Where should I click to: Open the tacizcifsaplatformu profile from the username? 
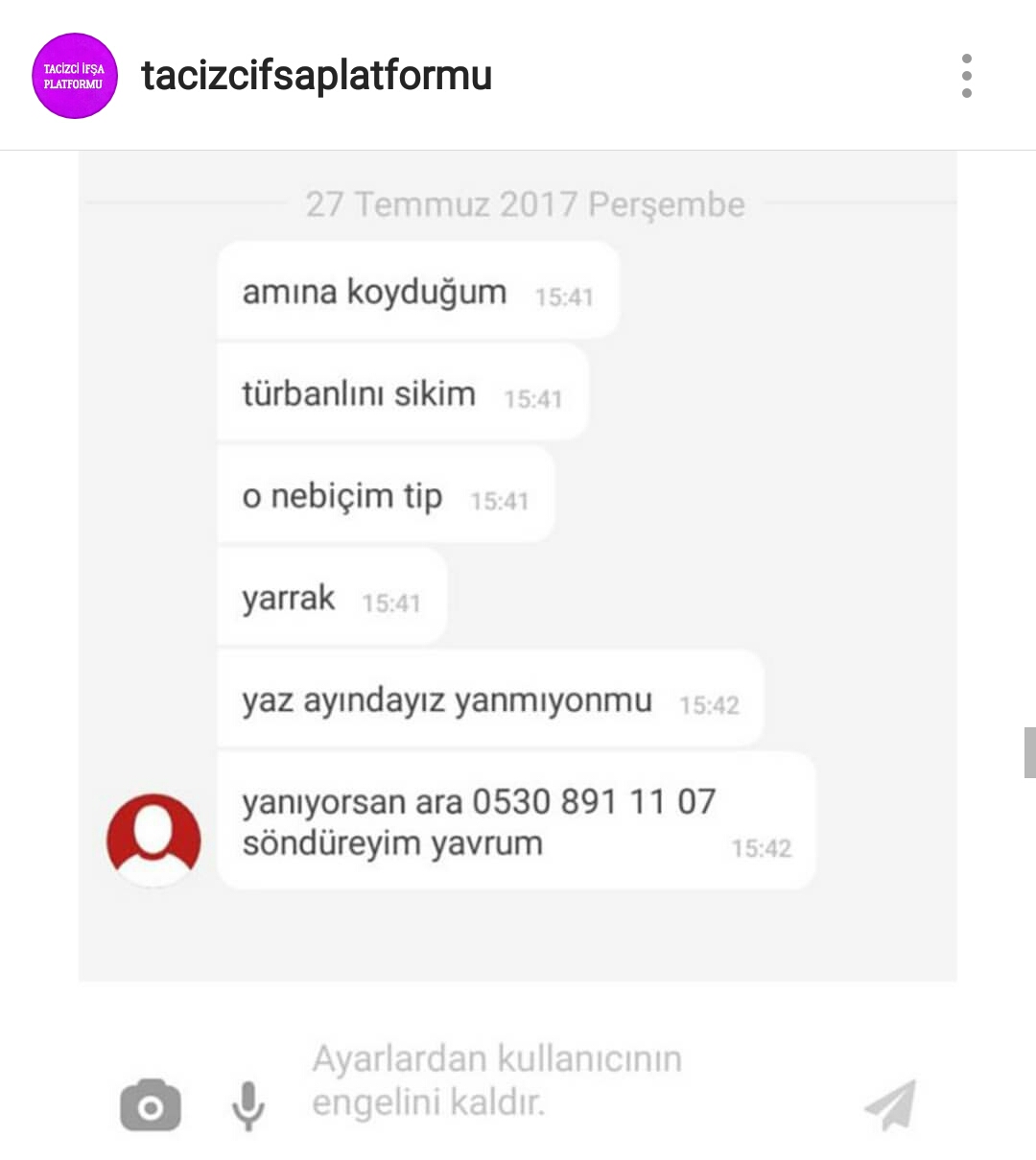(x=317, y=76)
